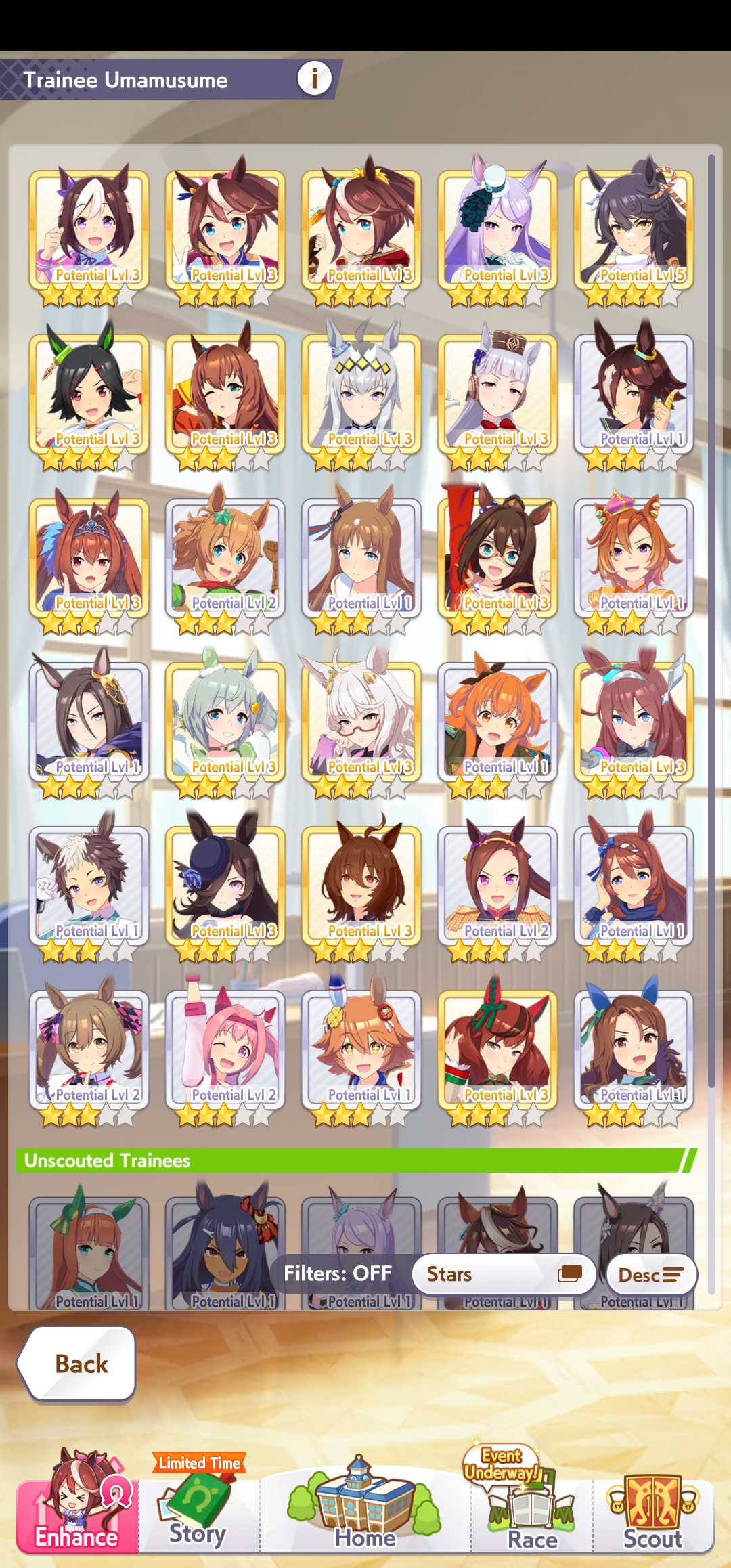Viewport: 731px width, 1568px height.
Task: Select the red-haired trainee wearing a tiara
Action: point(89,558)
